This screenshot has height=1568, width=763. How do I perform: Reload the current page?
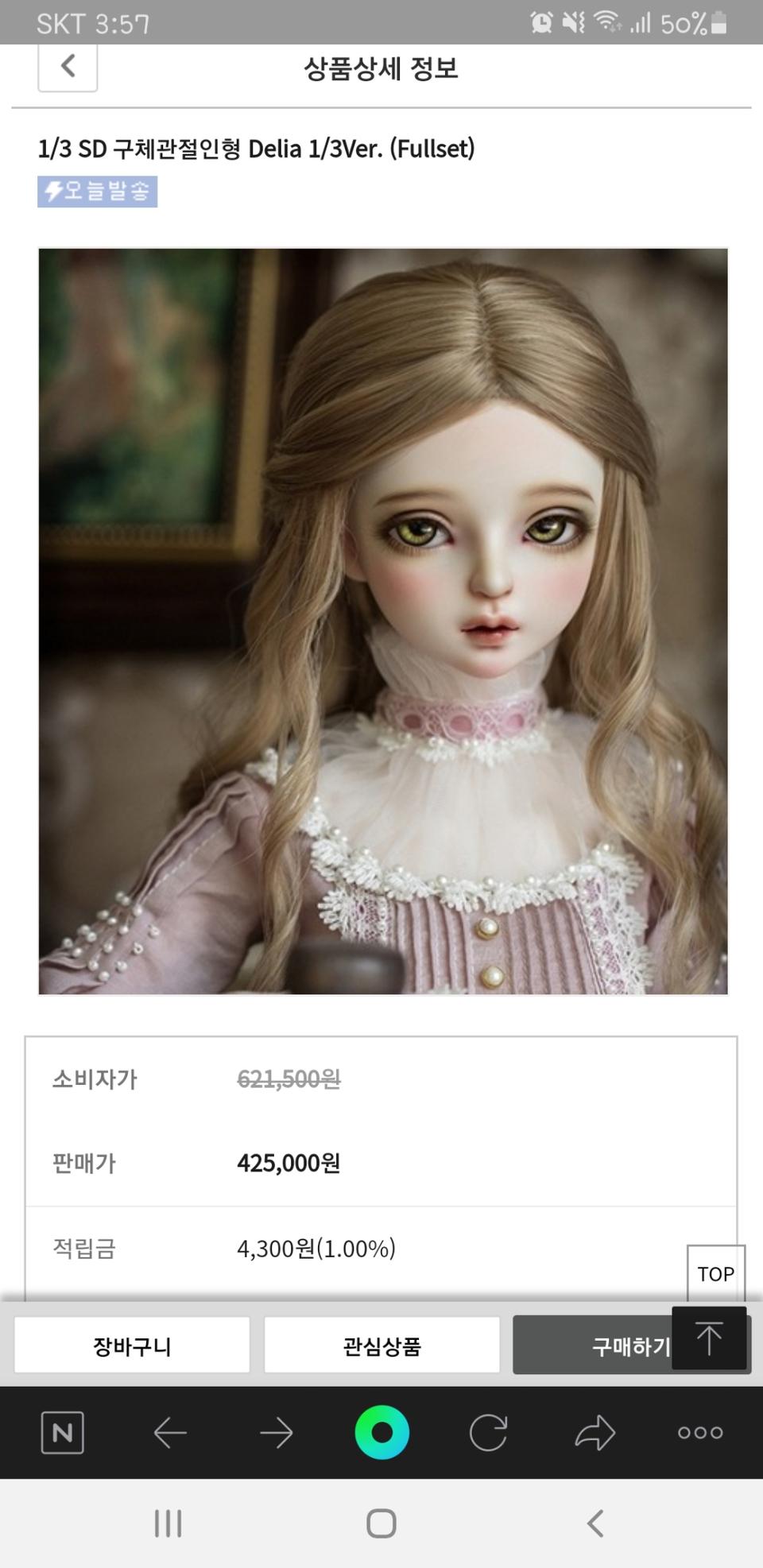point(488,1433)
